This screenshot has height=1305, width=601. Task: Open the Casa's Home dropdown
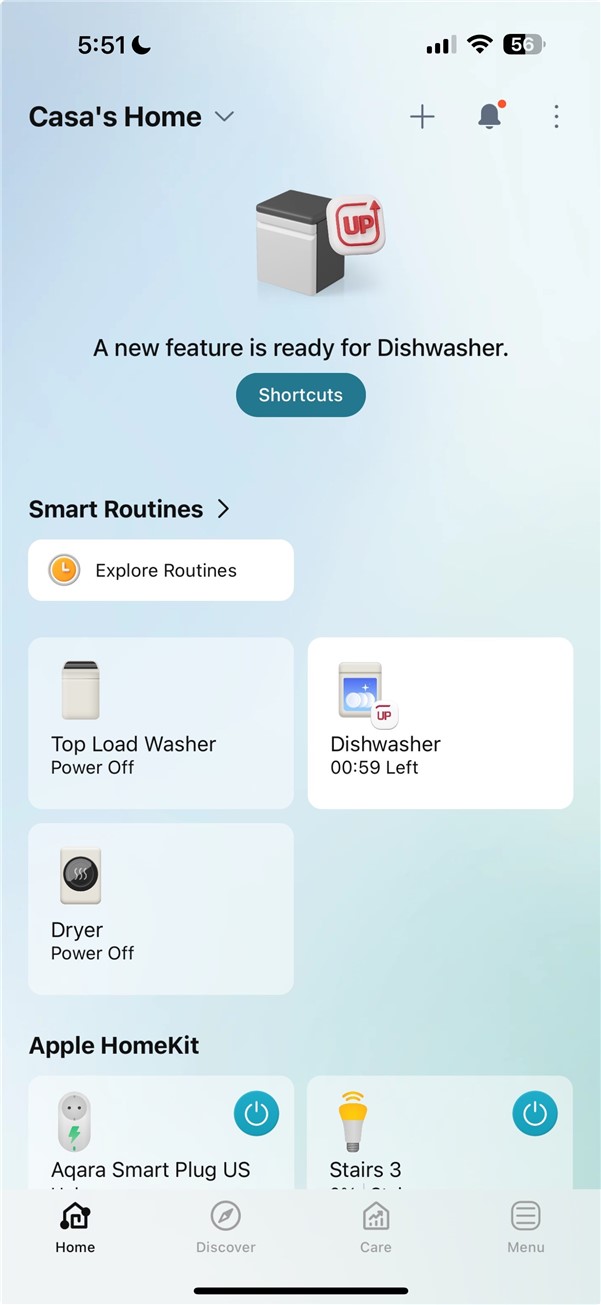pyautogui.click(x=131, y=117)
